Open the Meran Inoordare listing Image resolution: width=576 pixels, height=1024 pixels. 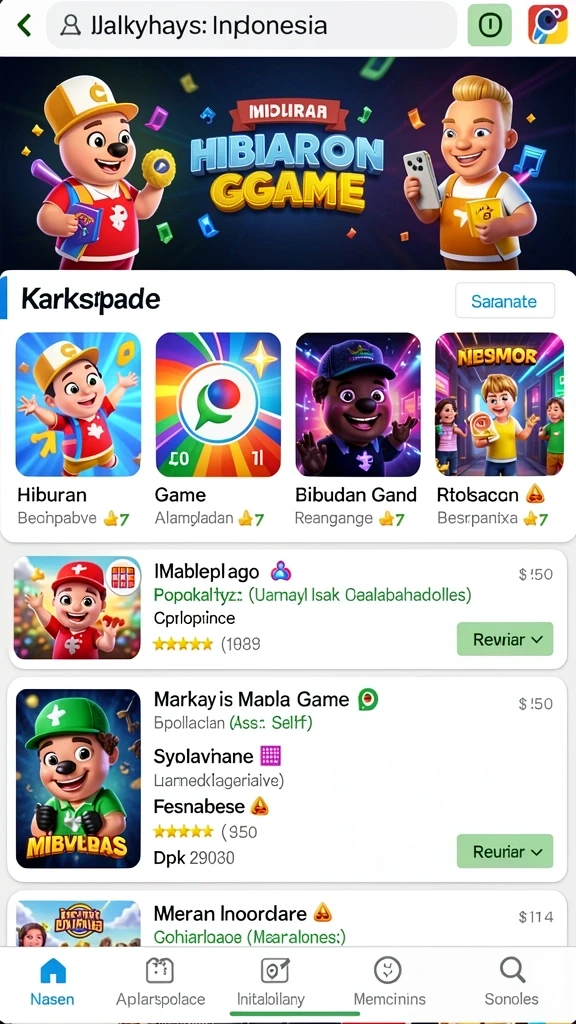coord(288,918)
